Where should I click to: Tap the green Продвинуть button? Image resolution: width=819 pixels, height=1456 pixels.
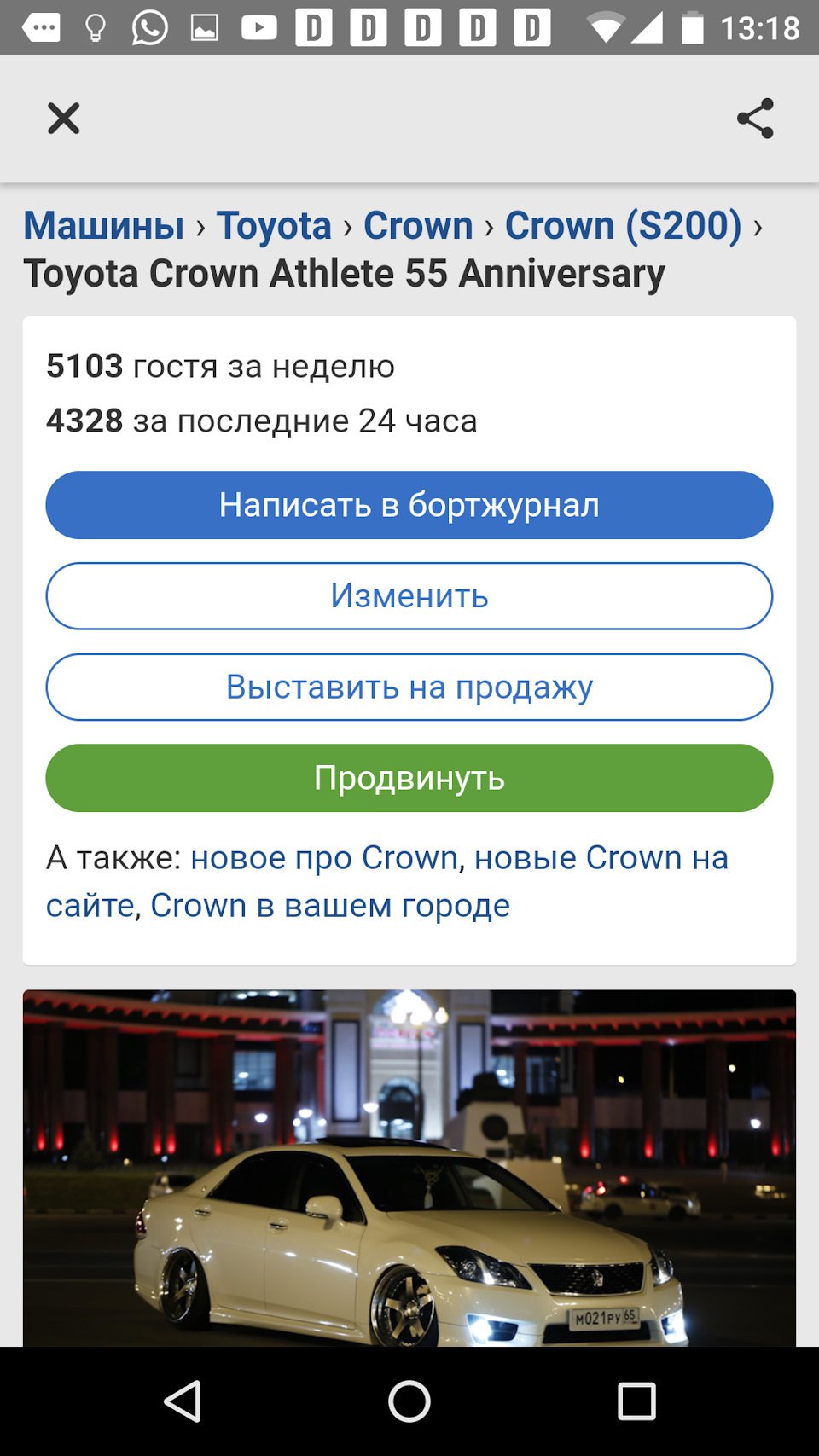409,778
